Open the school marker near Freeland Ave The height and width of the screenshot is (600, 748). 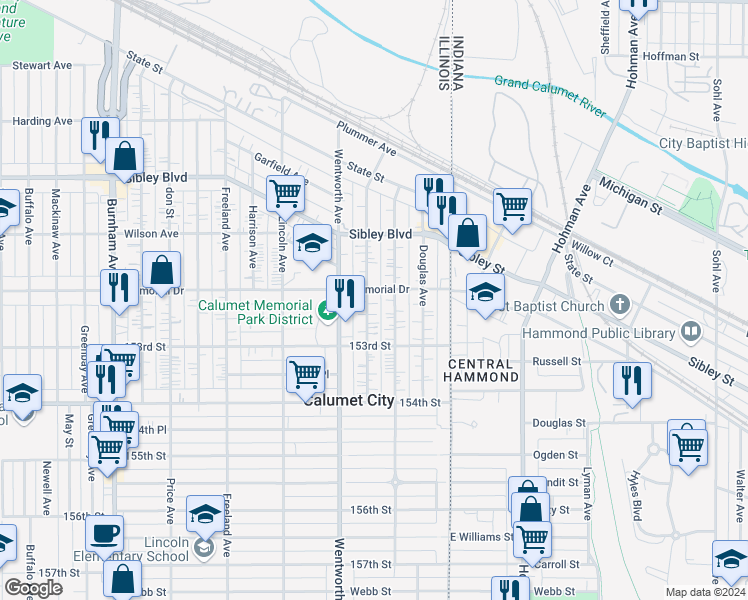point(206,516)
